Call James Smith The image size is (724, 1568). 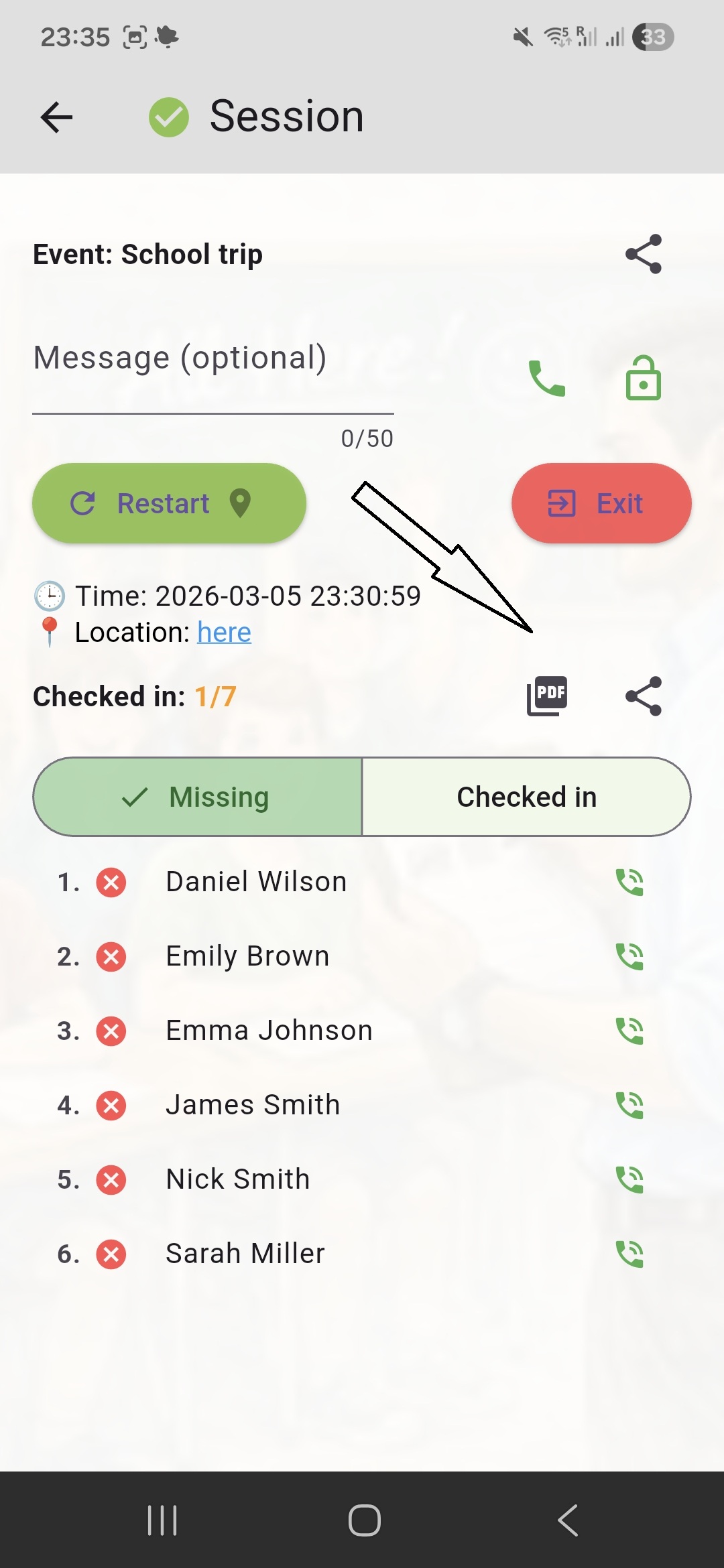point(629,1105)
